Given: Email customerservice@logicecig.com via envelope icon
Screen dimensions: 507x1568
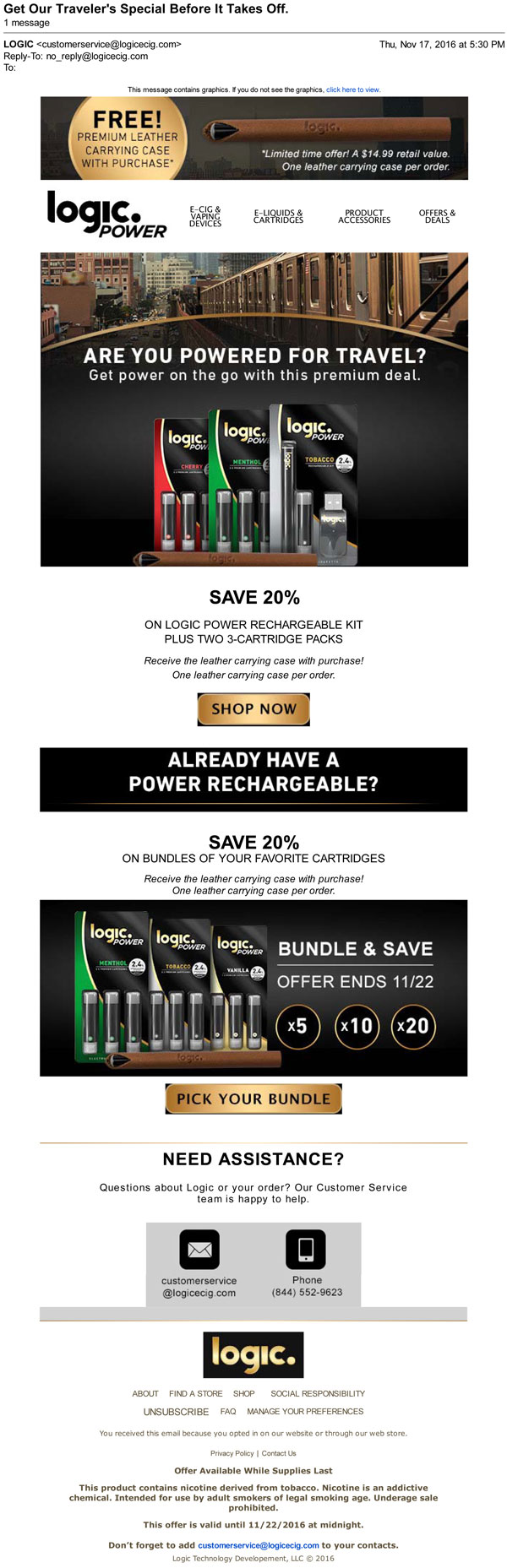Looking at the screenshot, I should [x=199, y=1249].
